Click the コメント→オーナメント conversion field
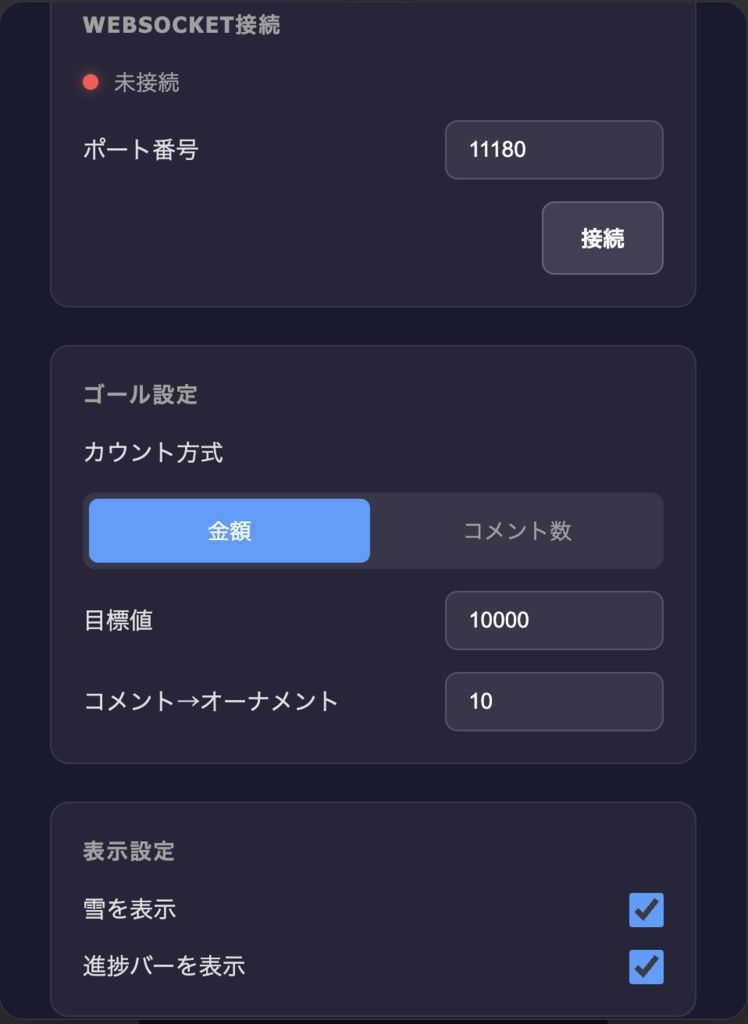 pyautogui.click(x=554, y=701)
